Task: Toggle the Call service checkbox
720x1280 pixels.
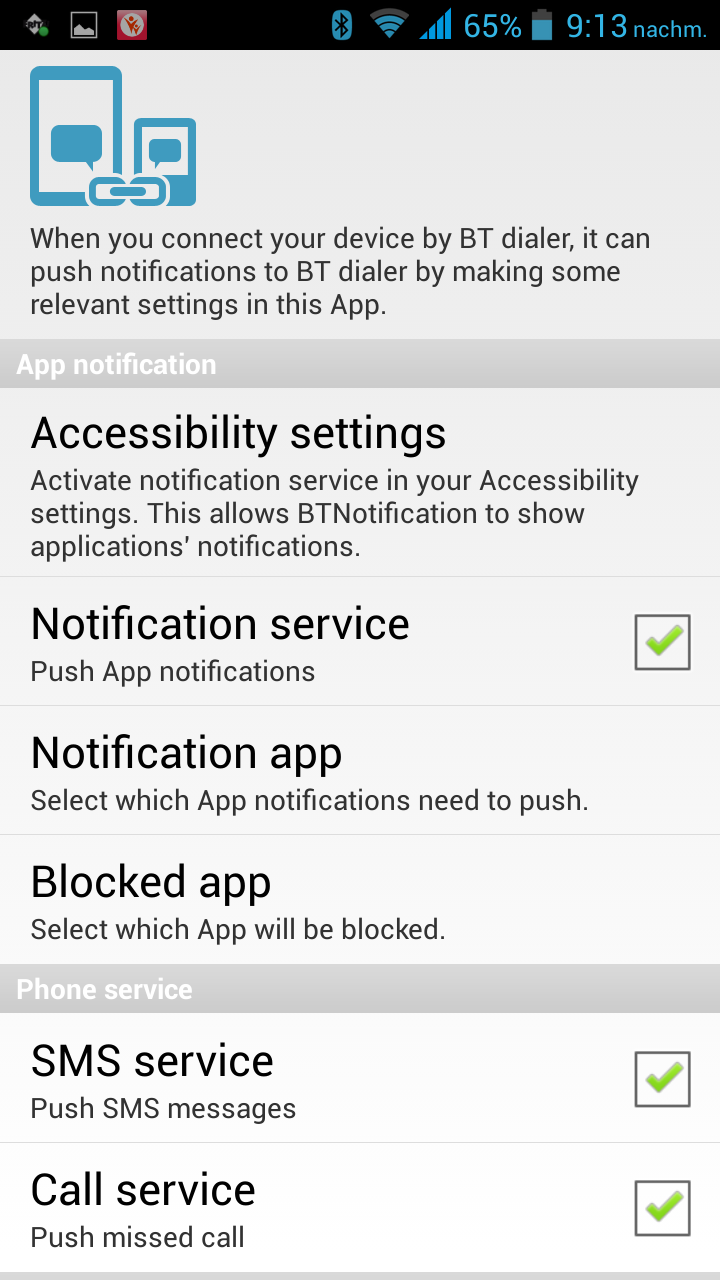Action: [662, 1208]
